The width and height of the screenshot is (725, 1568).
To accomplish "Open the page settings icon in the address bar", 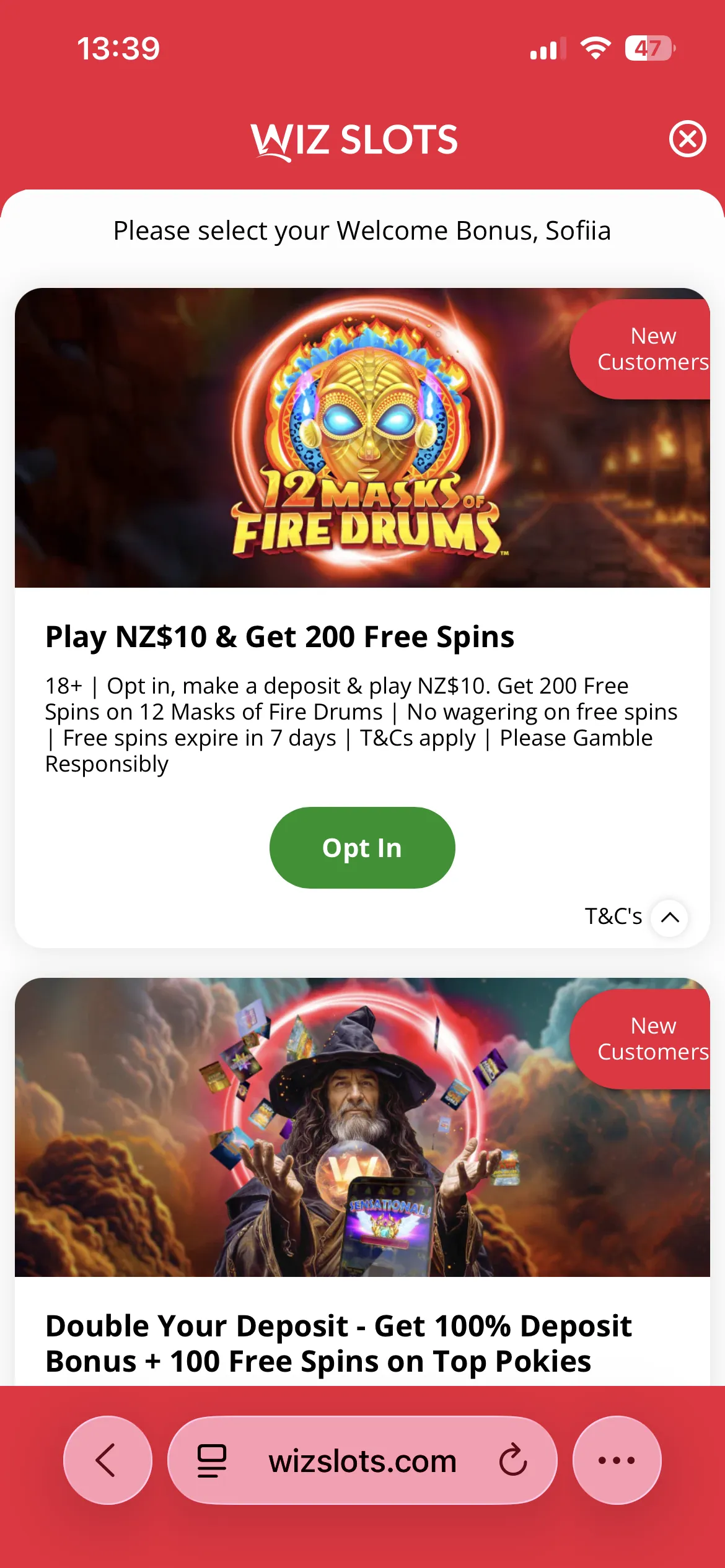I will click(x=212, y=1460).
